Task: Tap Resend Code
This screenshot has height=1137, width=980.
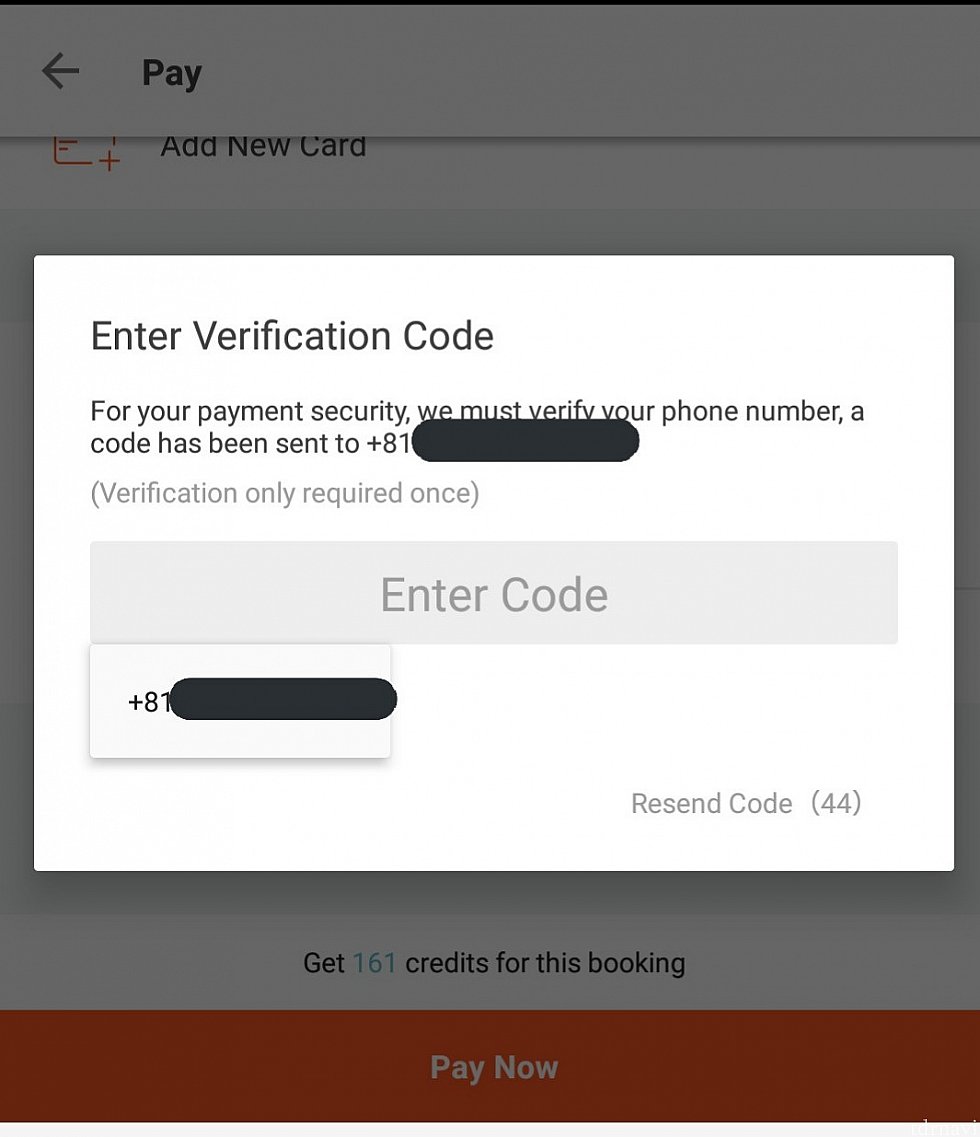Action: pyautogui.click(x=712, y=804)
